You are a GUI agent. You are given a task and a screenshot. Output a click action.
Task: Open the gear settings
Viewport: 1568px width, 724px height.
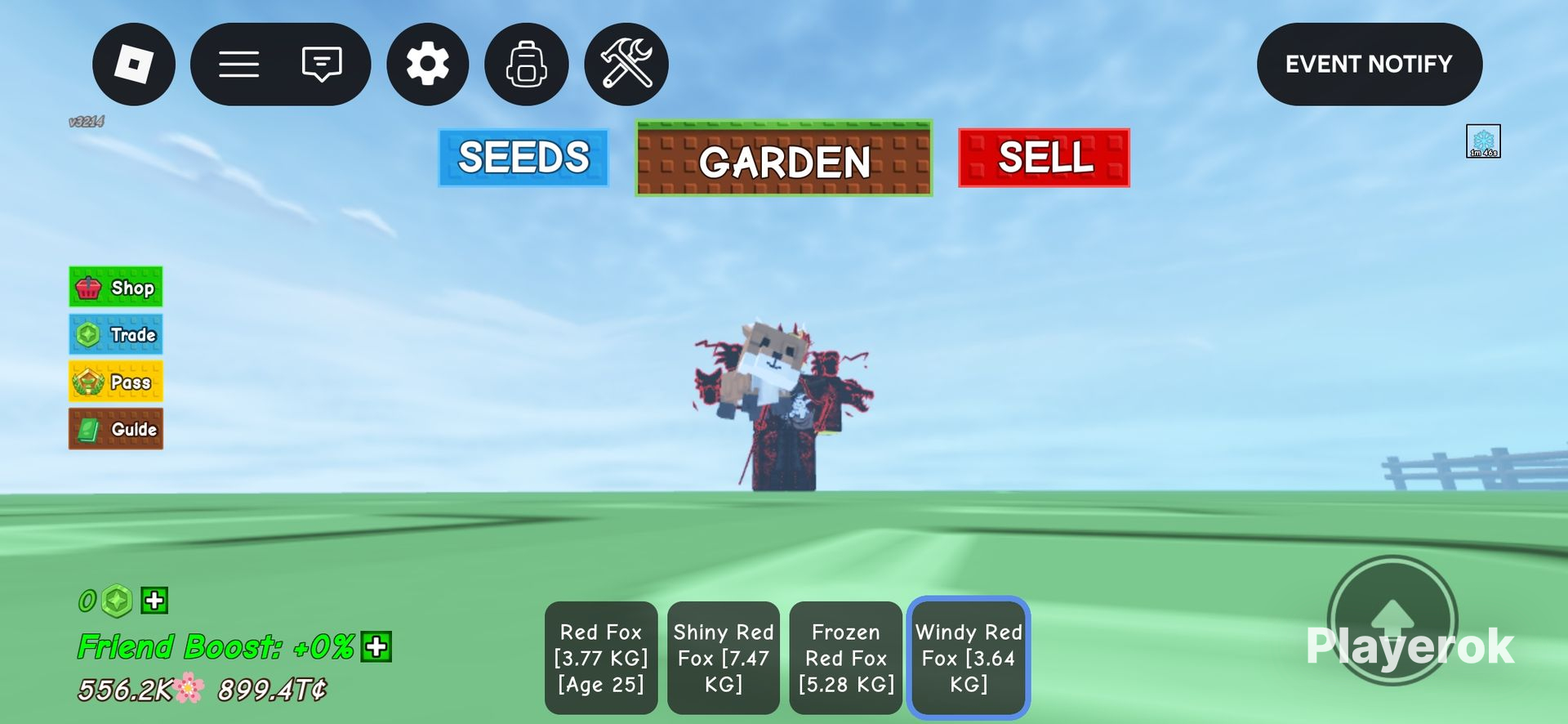coord(428,64)
